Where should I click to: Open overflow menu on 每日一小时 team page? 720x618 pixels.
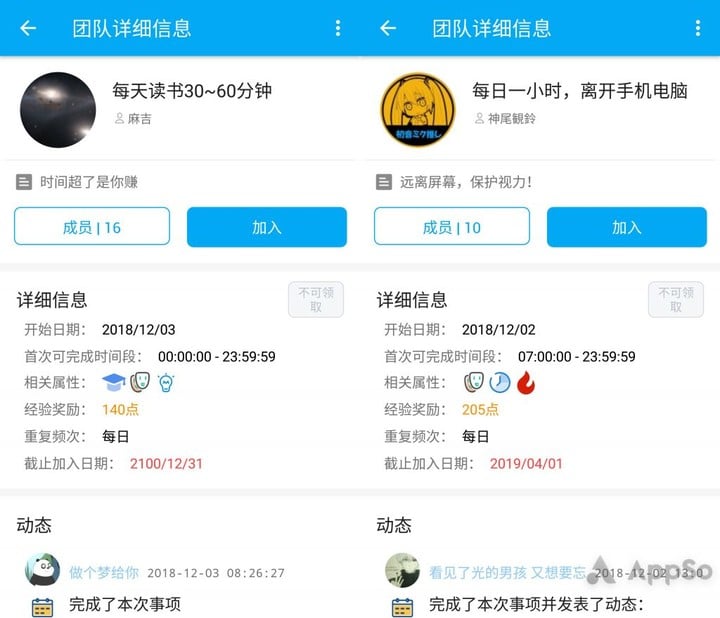tap(698, 28)
